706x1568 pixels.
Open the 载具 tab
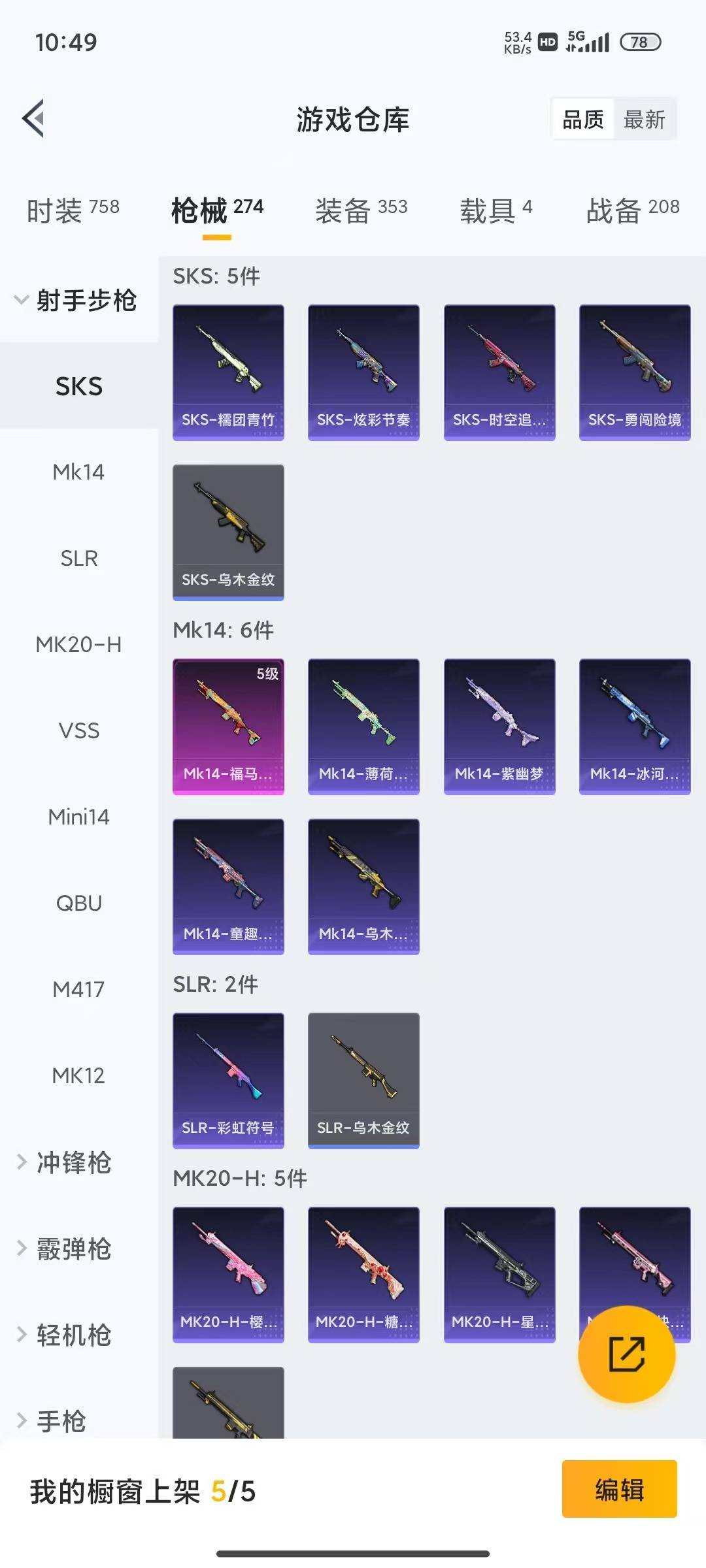(x=496, y=210)
